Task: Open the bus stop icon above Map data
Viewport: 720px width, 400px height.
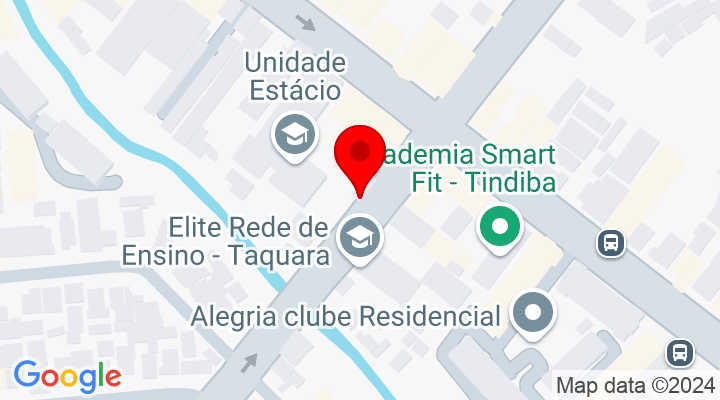Action: [x=679, y=352]
